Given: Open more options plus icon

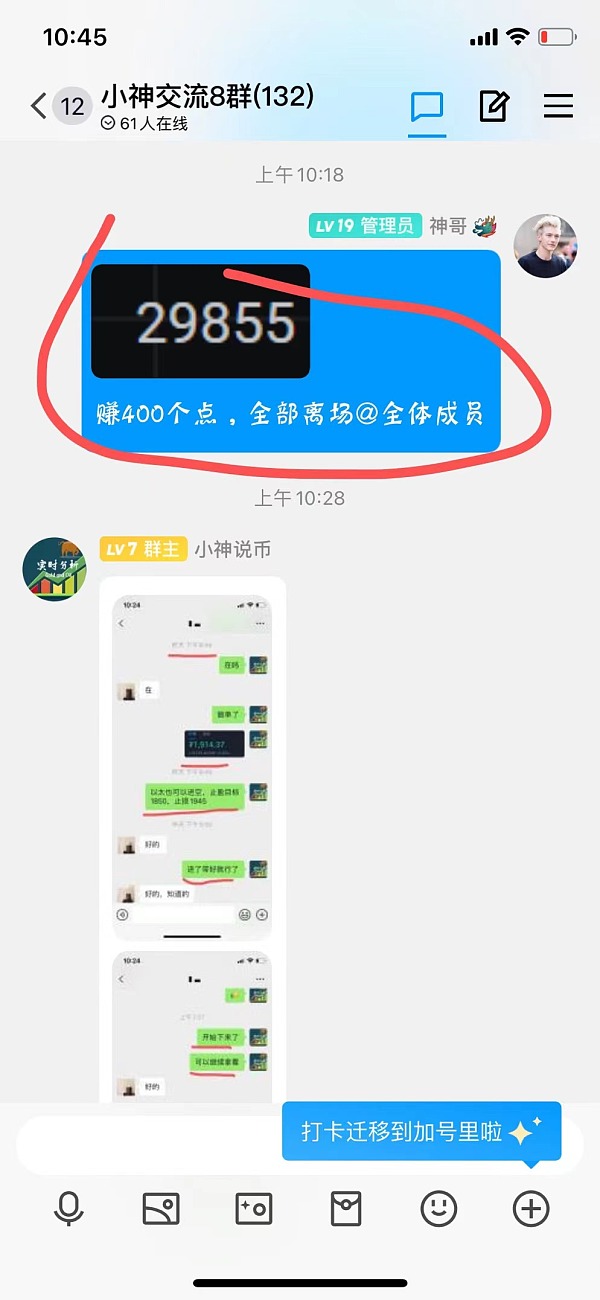Looking at the screenshot, I should coord(531,1209).
